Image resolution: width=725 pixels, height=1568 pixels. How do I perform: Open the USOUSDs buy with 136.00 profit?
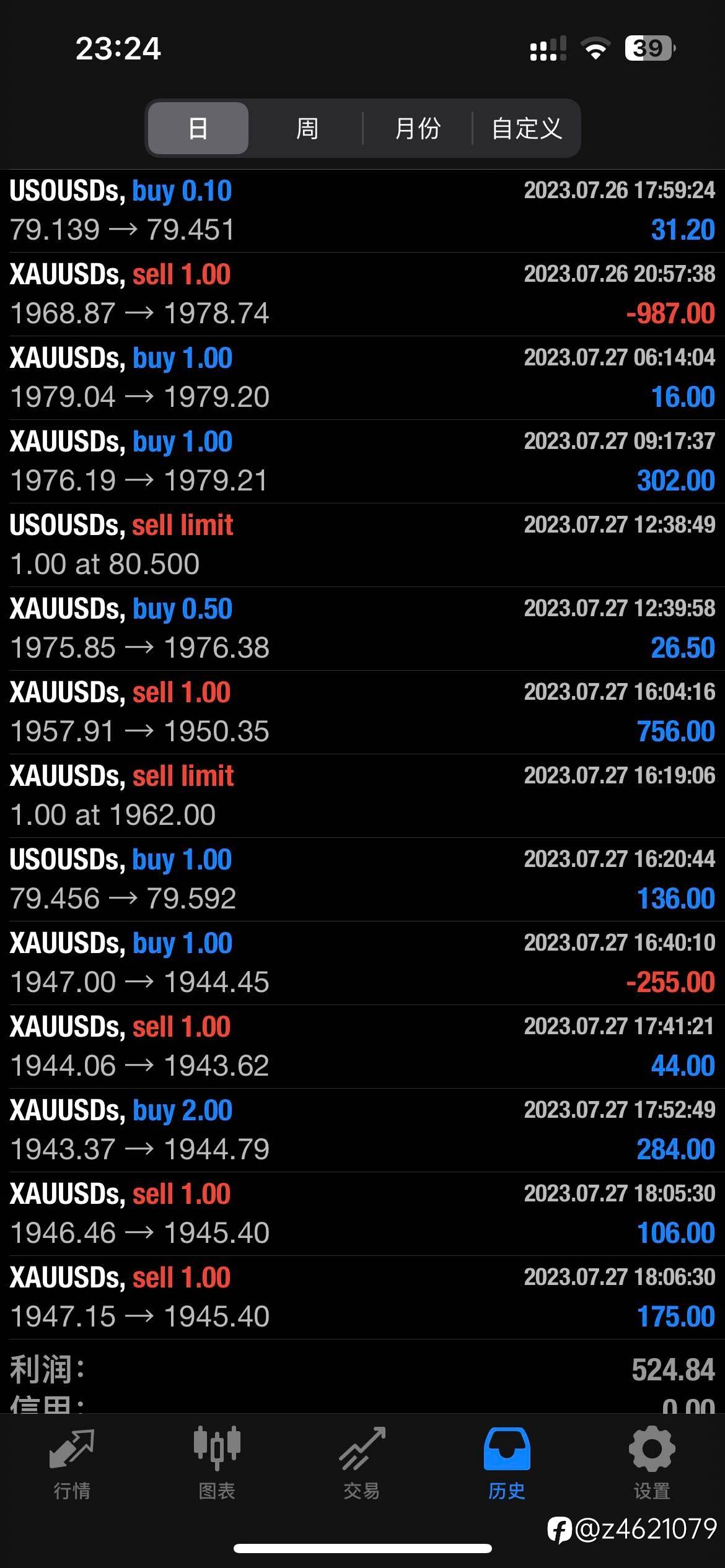pyautogui.click(x=362, y=879)
